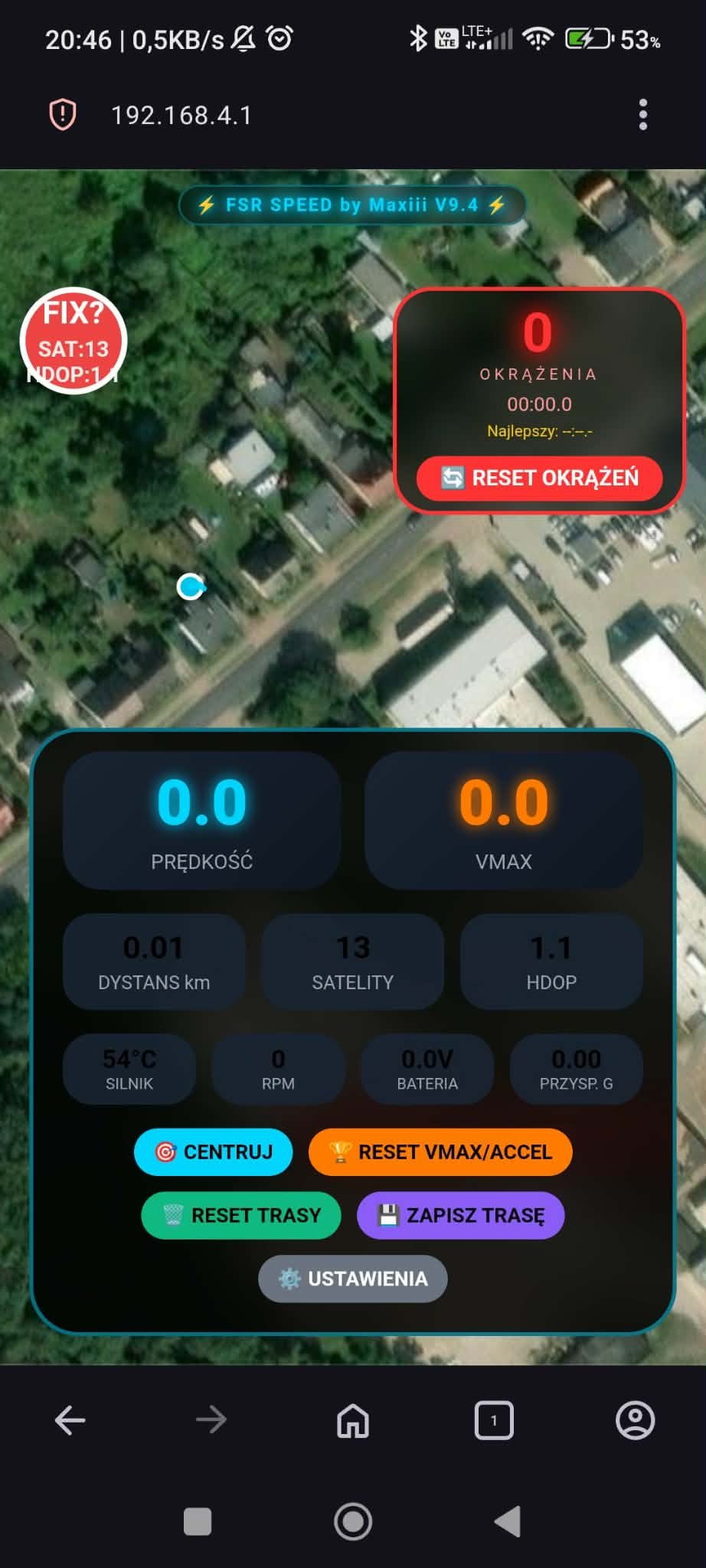Open USTAWIENIA settings
This screenshot has height=1568, width=706.
[353, 1279]
